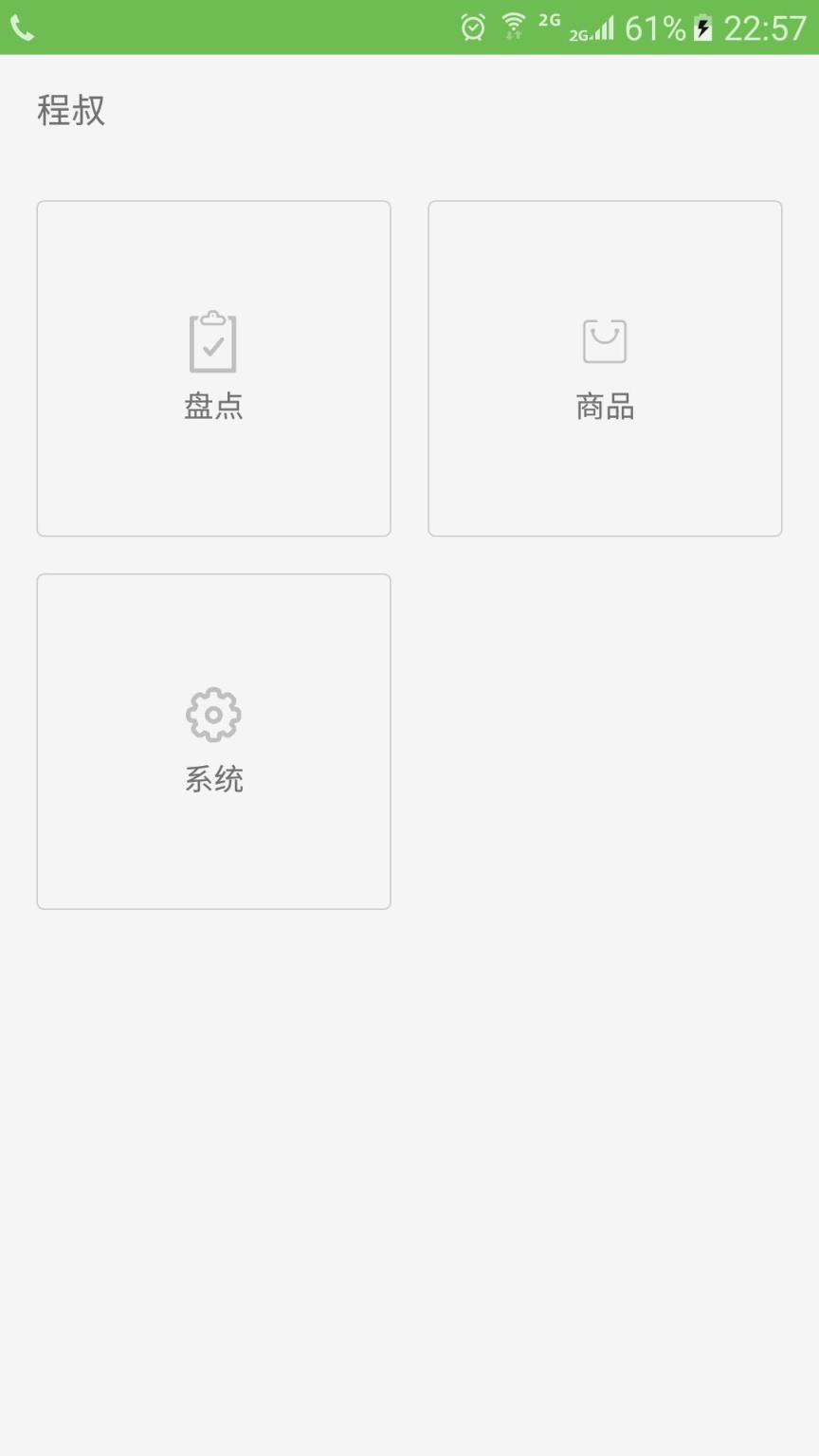Select the clipboard icon in the 盘点 card
The height and width of the screenshot is (1456, 819).
coord(213,343)
